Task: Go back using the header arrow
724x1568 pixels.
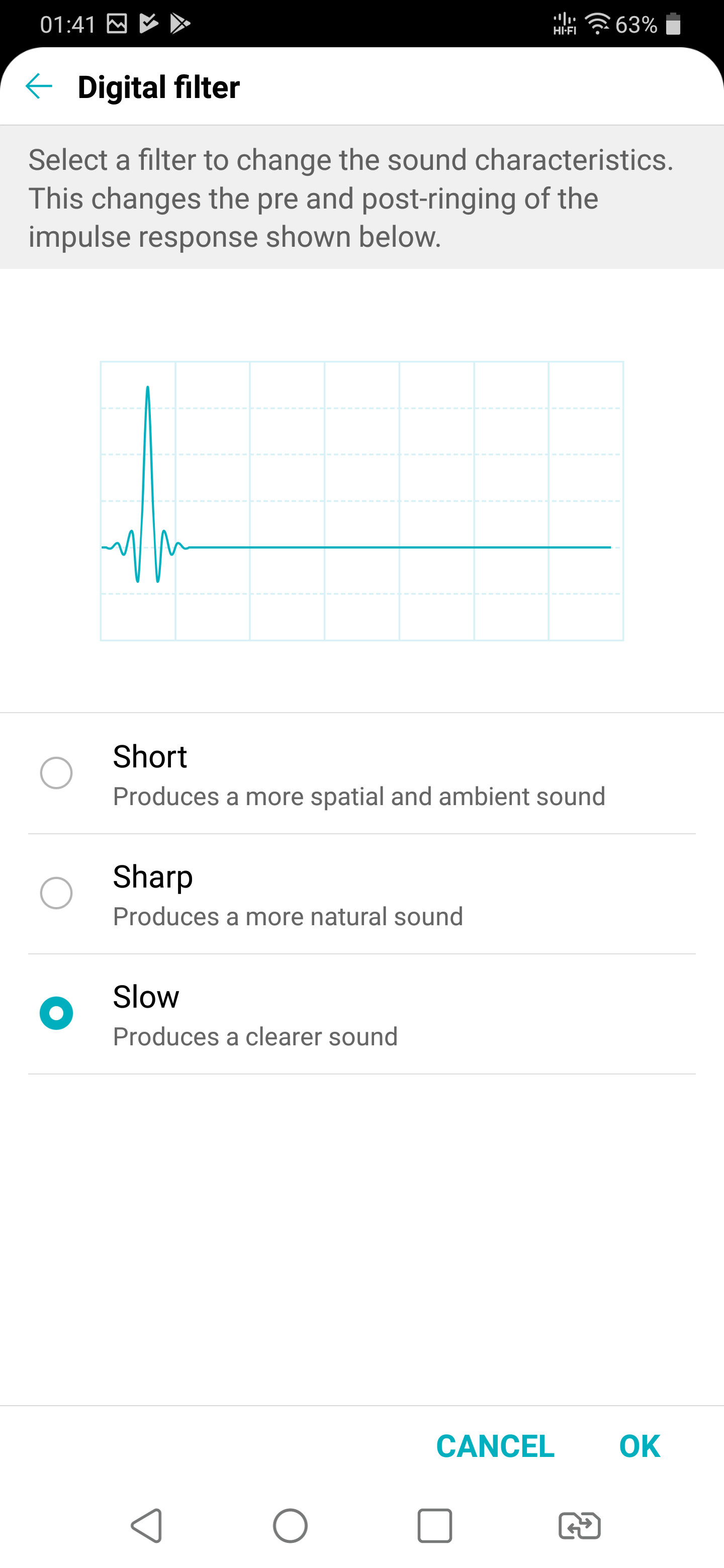Action: pos(39,86)
